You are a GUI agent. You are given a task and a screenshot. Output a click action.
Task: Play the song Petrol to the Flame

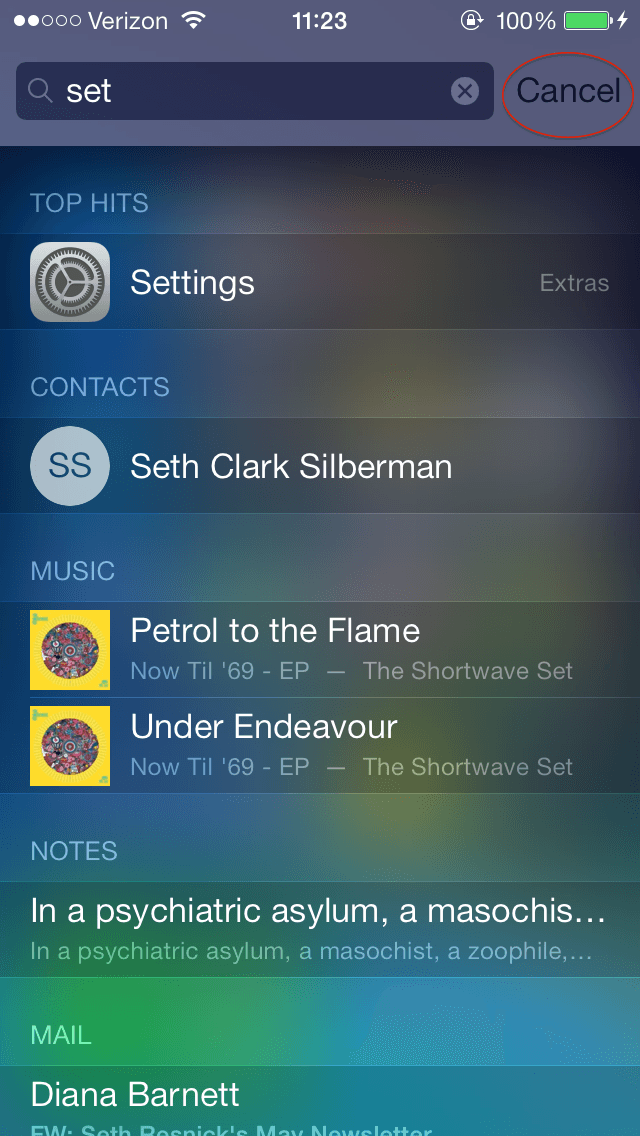pyautogui.click(x=320, y=649)
